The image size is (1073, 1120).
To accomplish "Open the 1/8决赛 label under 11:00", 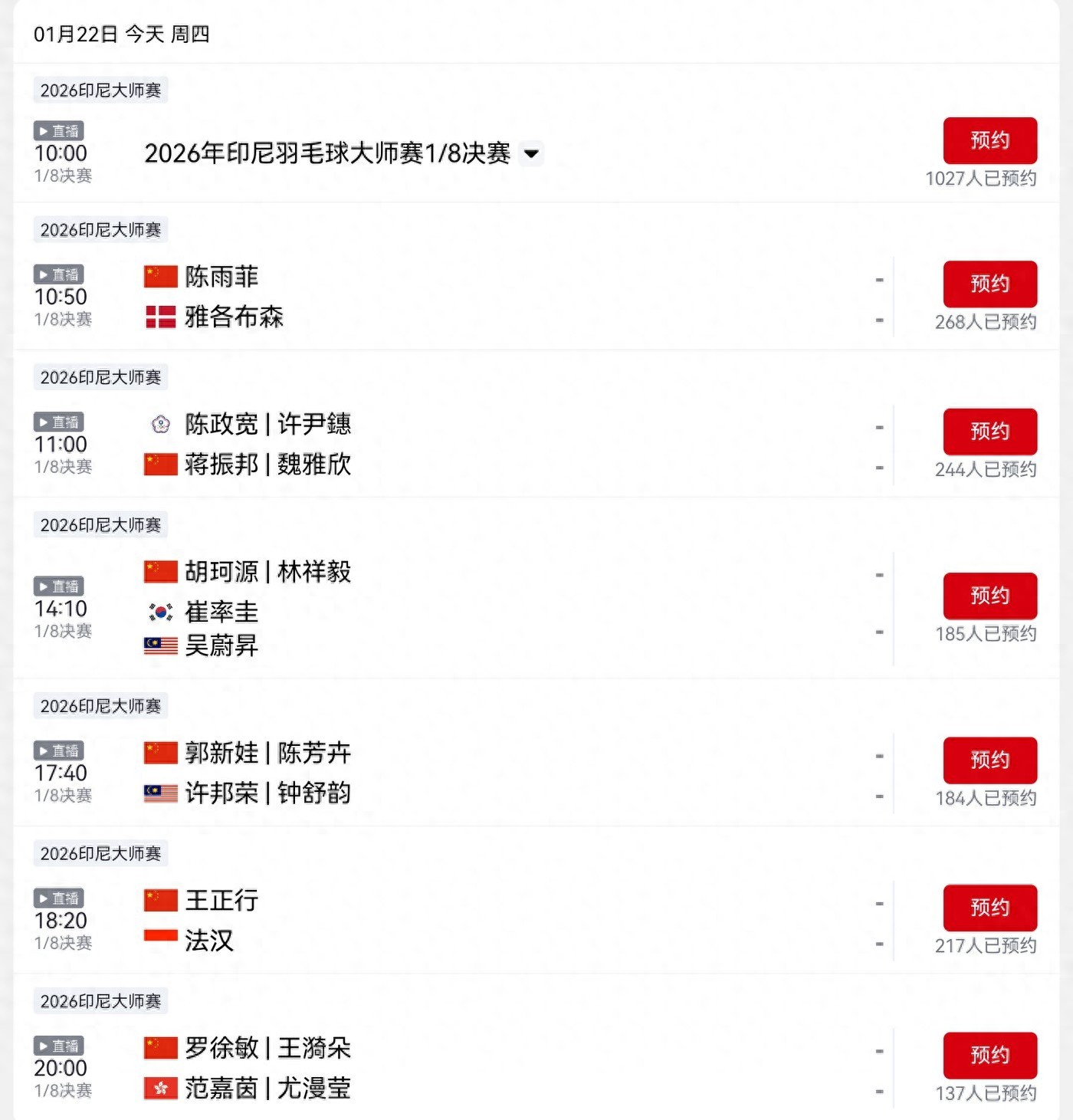I will tap(63, 465).
